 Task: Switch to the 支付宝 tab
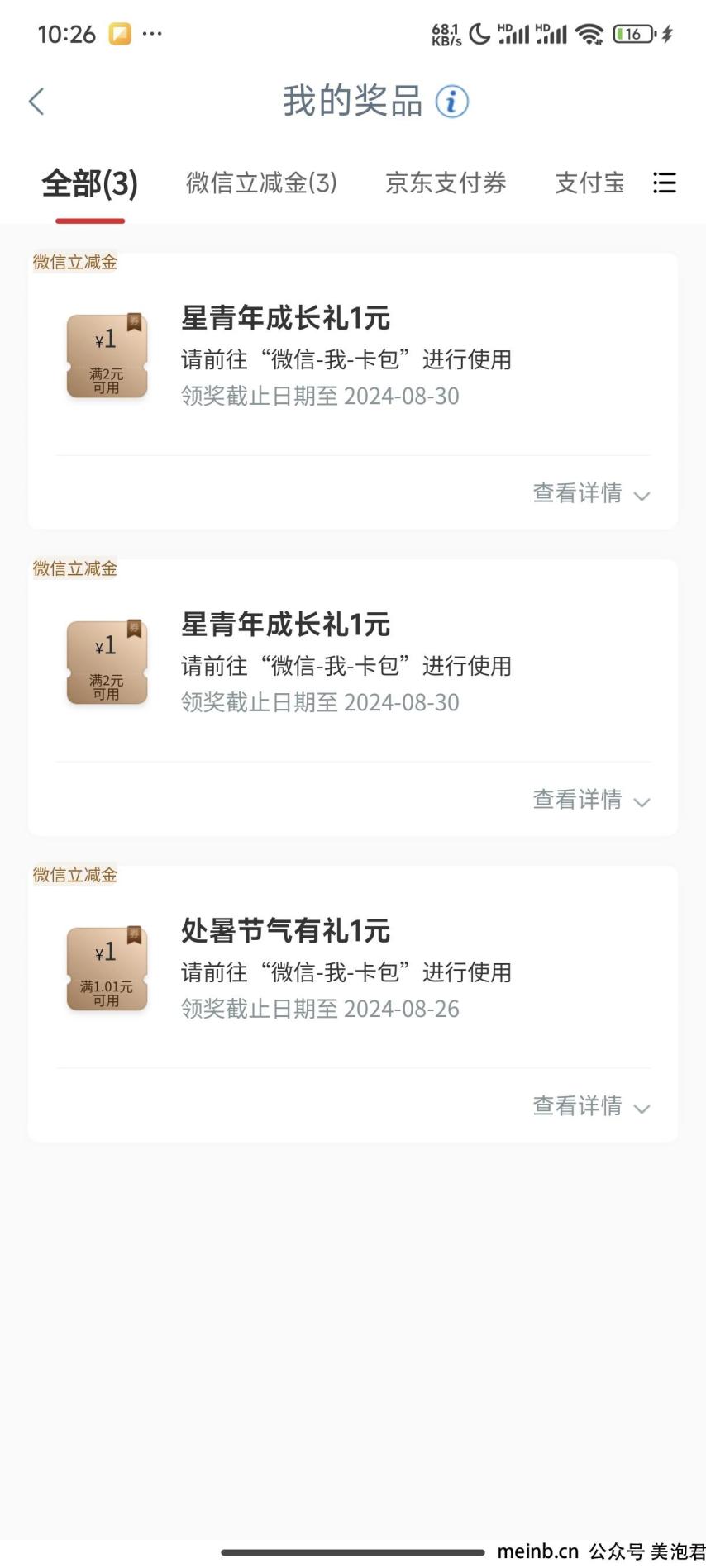pyautogui.click(x=589, y=183)
